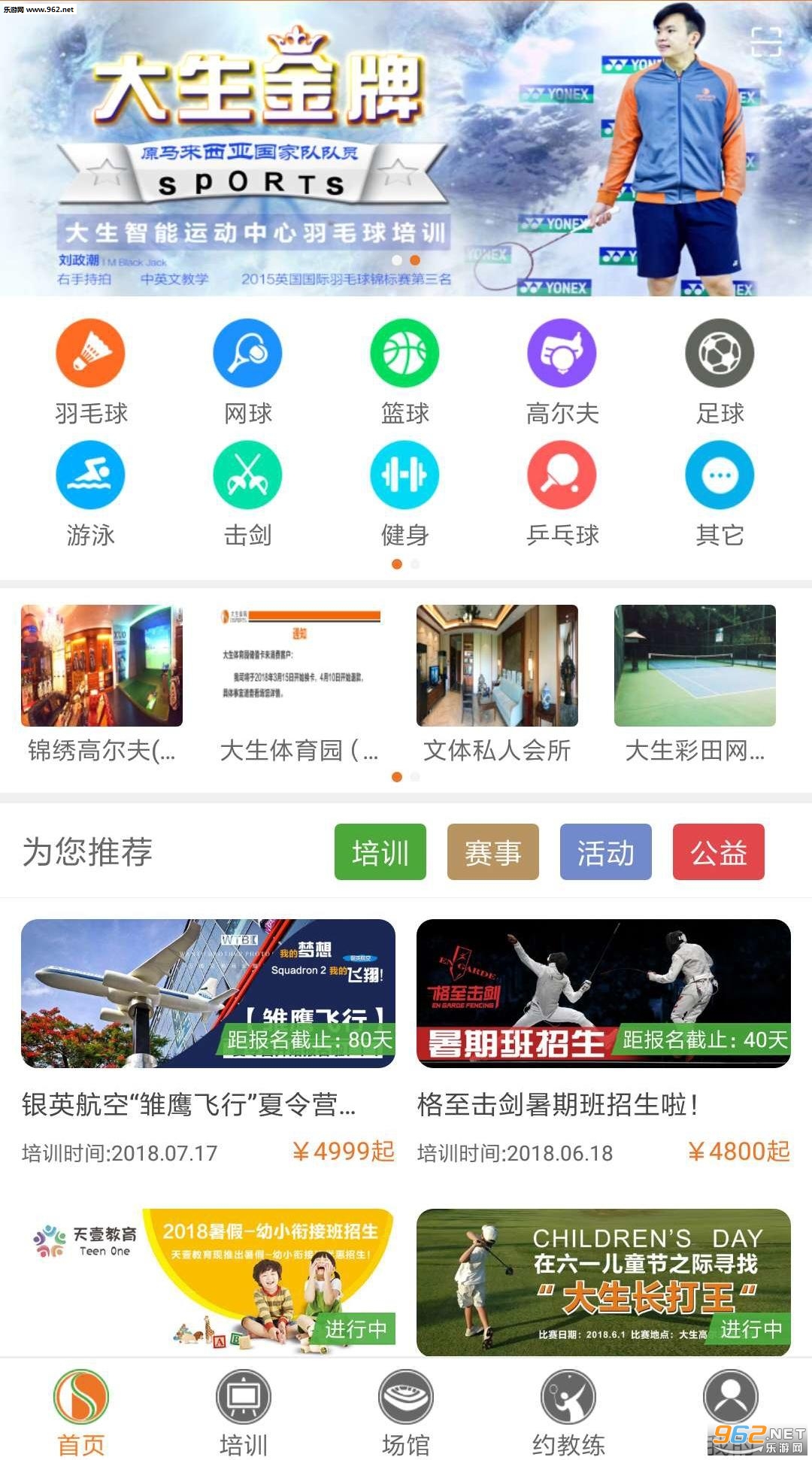Show 活动 recommendations
The image size is (812, 1460).
(606, 852)
